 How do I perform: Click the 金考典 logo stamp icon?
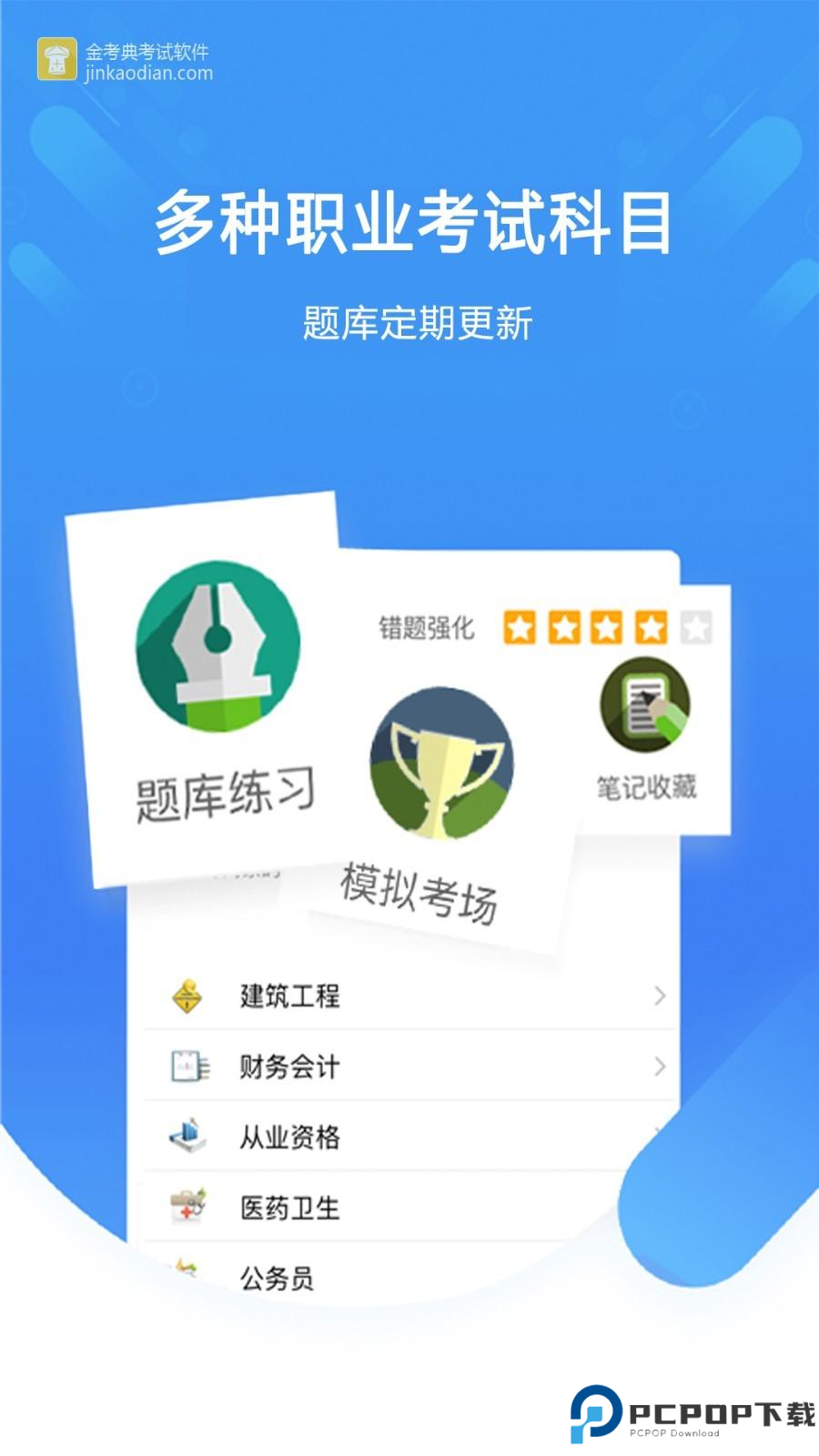[56, 60]
